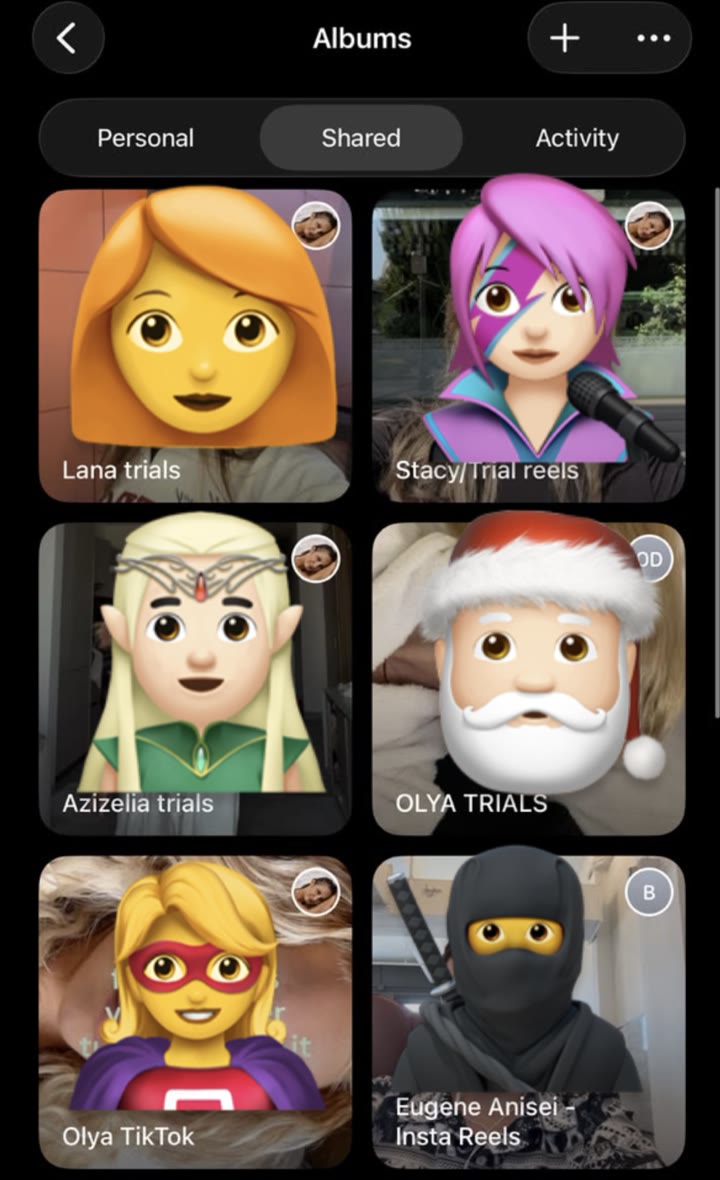Open the three-dot overflow menu
Viewport: 720px width, 1180px height.
(653, 38)
